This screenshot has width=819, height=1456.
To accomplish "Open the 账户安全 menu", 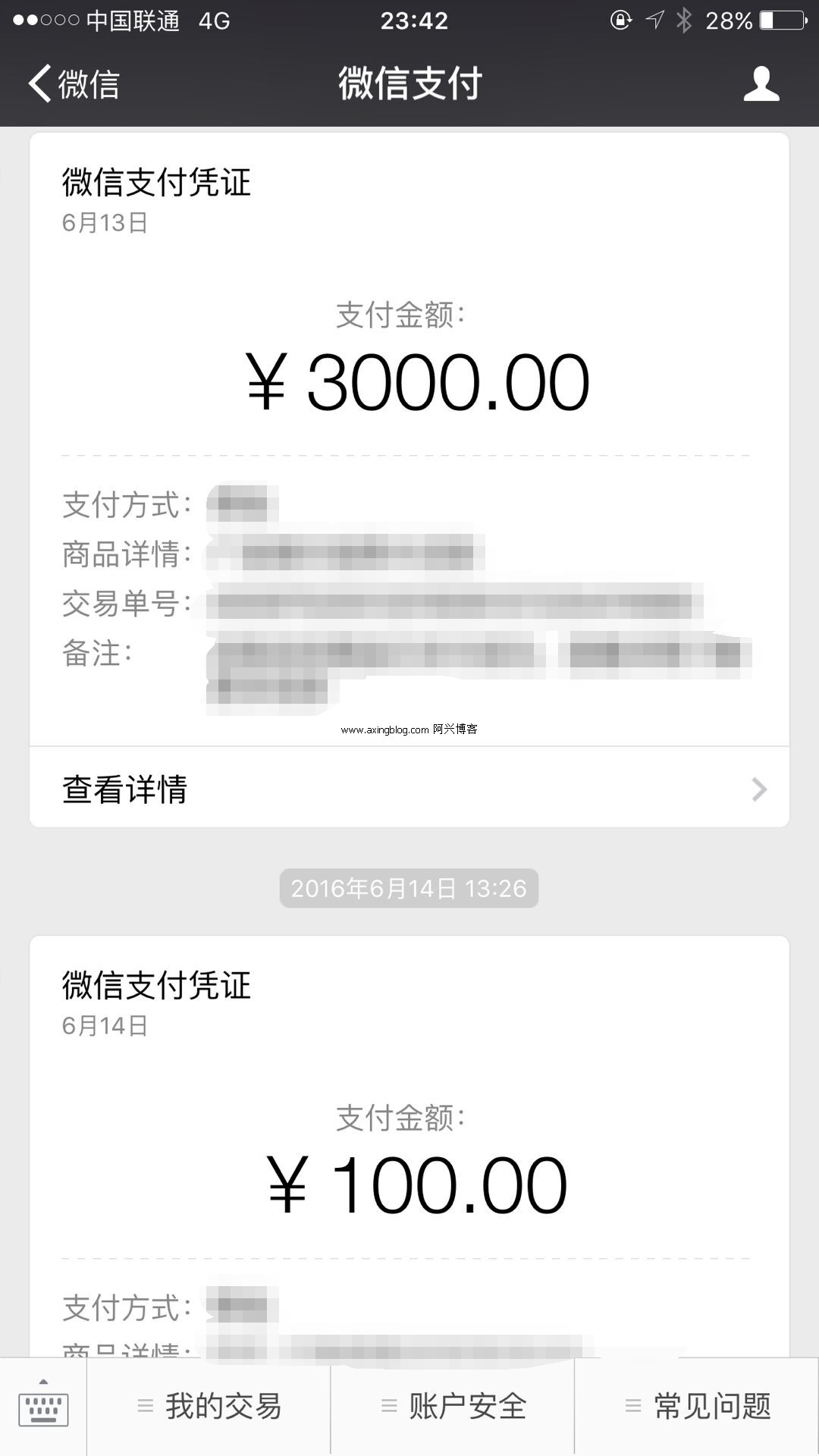I will (453, 1407).
